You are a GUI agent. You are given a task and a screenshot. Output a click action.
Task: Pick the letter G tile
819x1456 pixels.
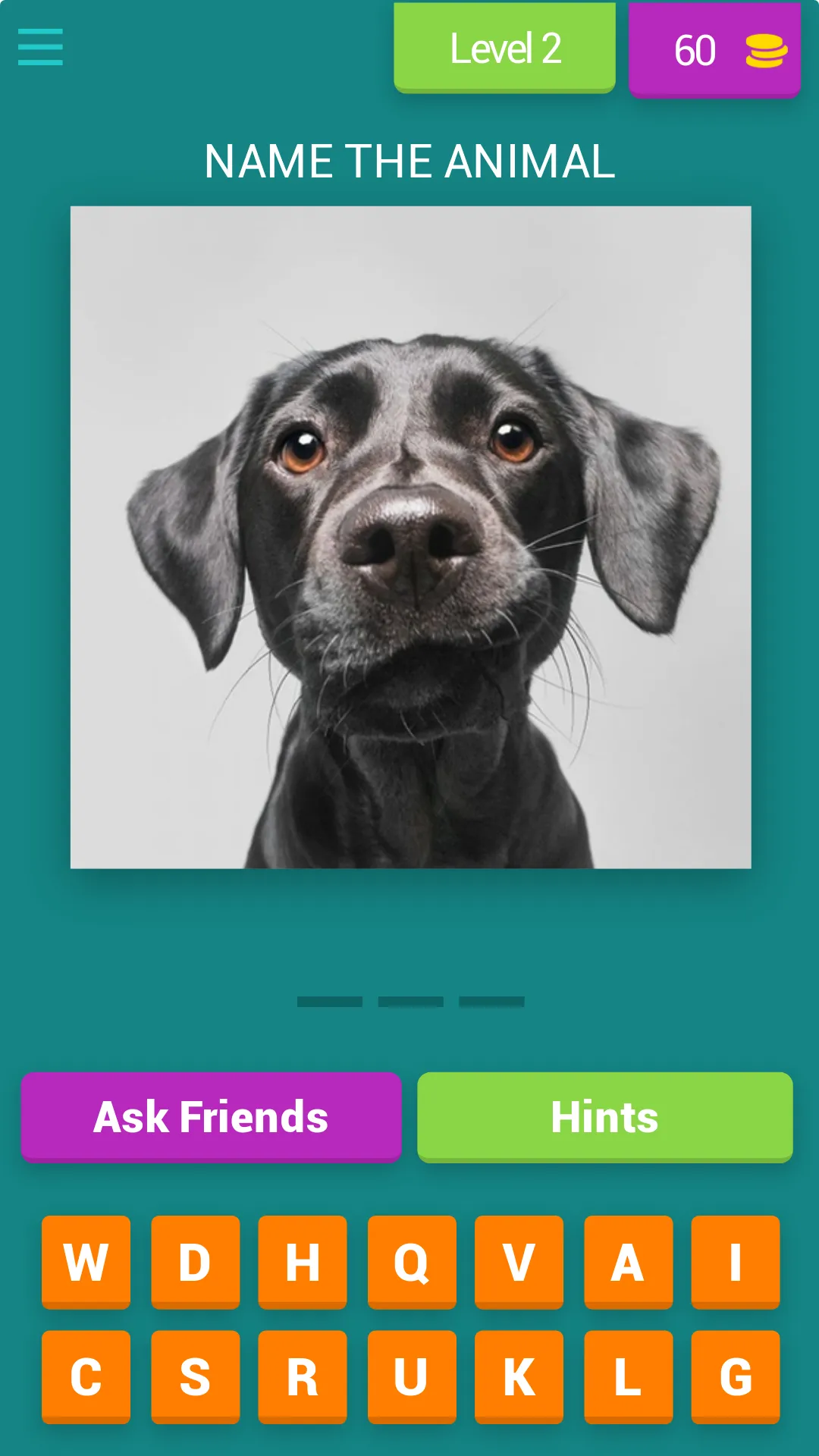click(735, 1376)
